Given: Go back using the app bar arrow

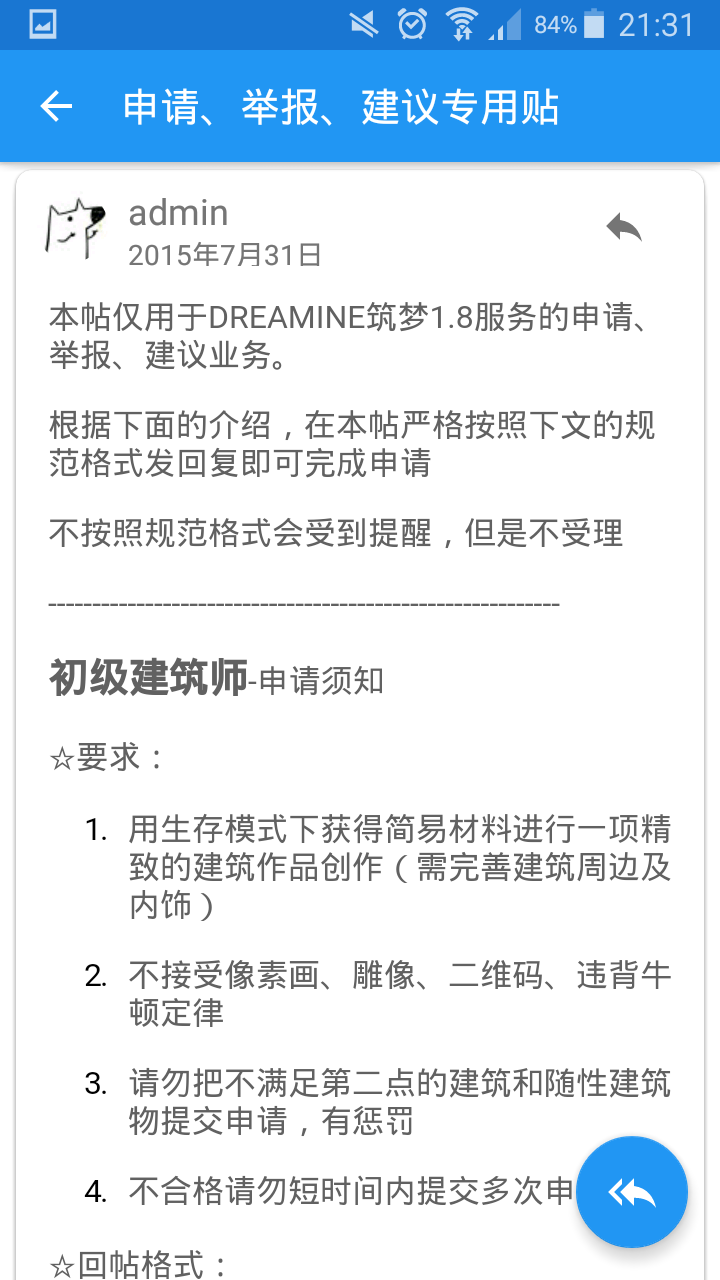Looking at the screenshot, I should pyautogui.click(x=56, y=106).
